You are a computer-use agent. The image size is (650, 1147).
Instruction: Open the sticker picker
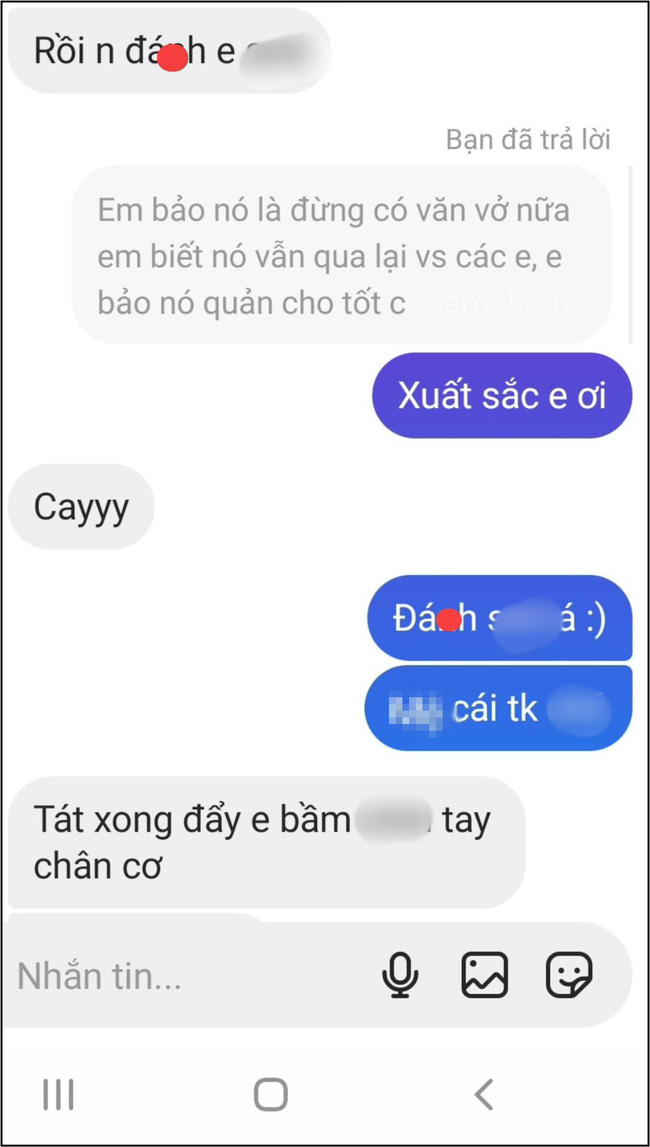[x=569, y=974]
